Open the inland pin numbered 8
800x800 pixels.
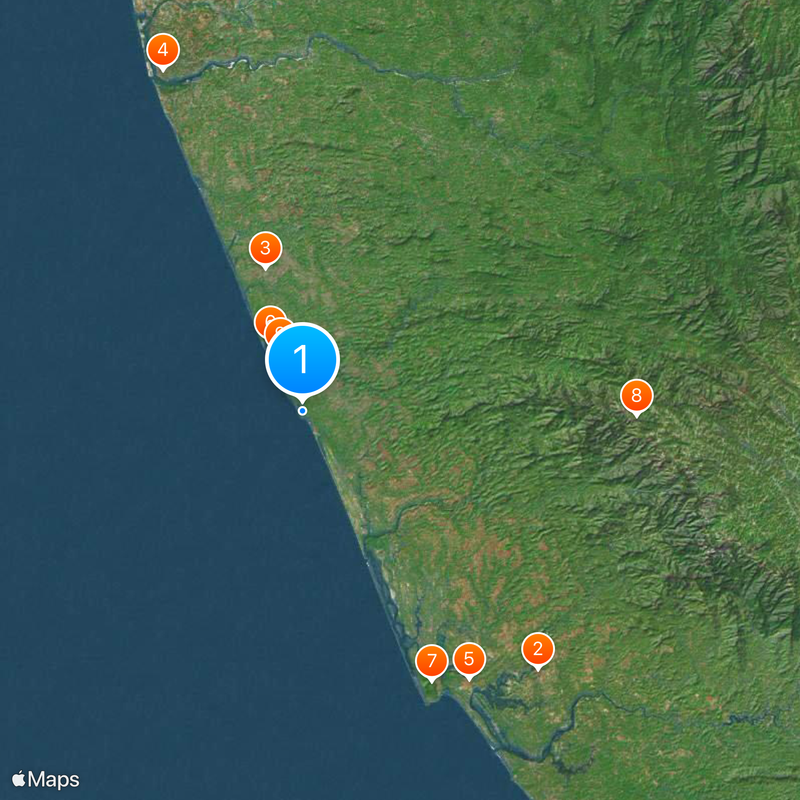(636, 395)
